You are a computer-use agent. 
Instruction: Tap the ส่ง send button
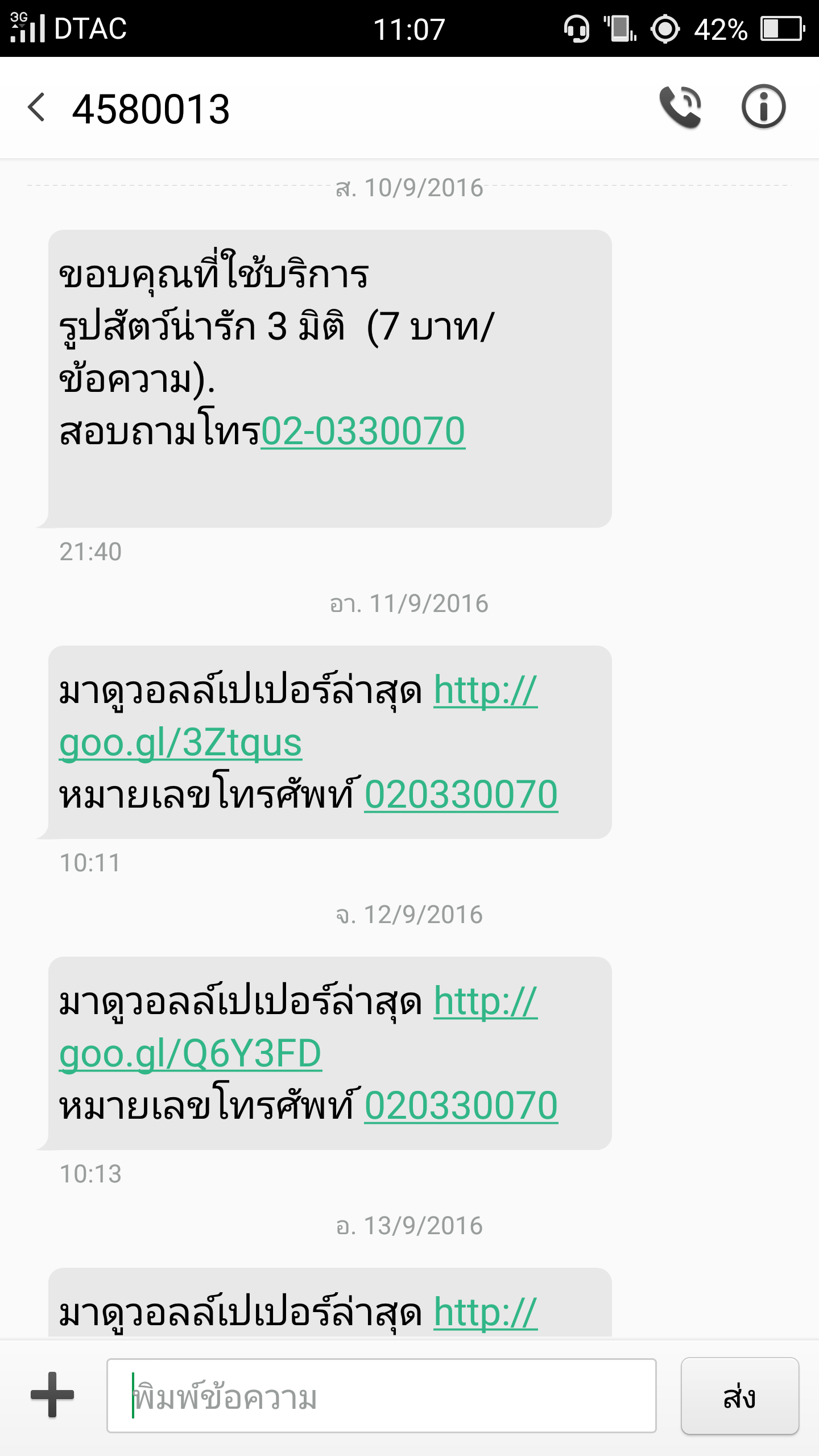click(x=739, y=1396)
